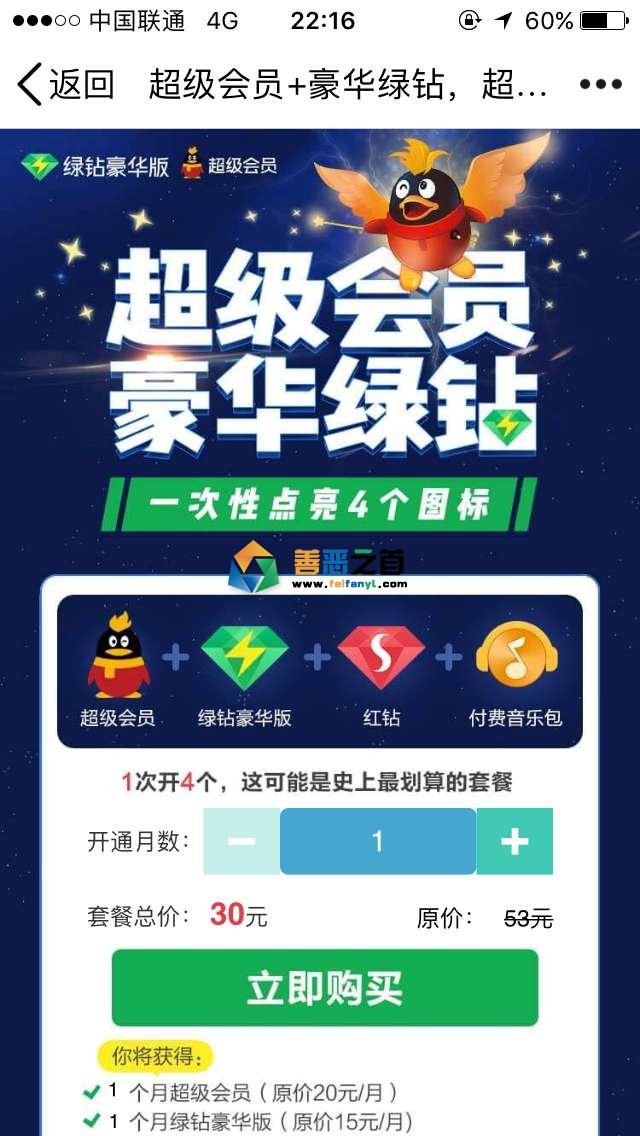
Task: Decrease 开通月数 with the minus button
Action: [x=241, y=841]
